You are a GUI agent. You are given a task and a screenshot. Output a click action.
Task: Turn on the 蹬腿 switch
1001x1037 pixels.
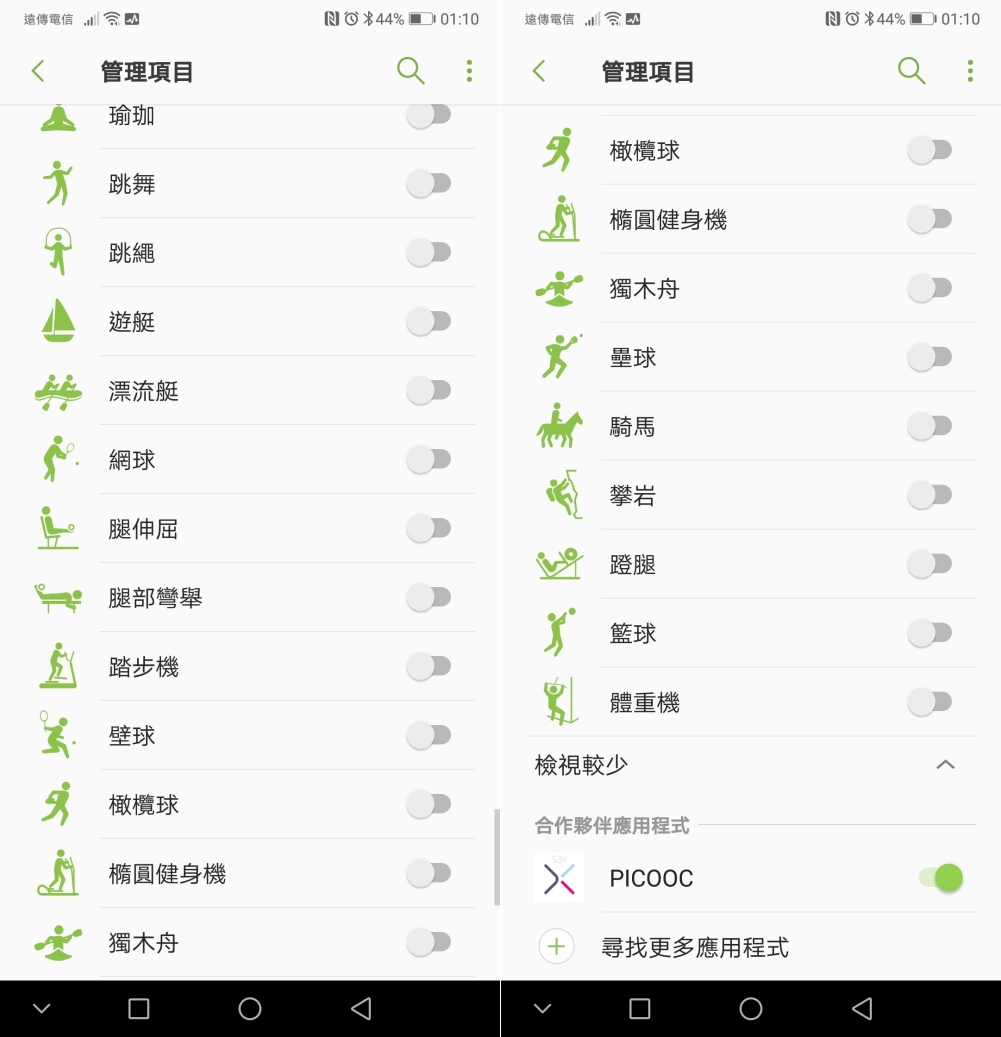[x=930, y=565]
